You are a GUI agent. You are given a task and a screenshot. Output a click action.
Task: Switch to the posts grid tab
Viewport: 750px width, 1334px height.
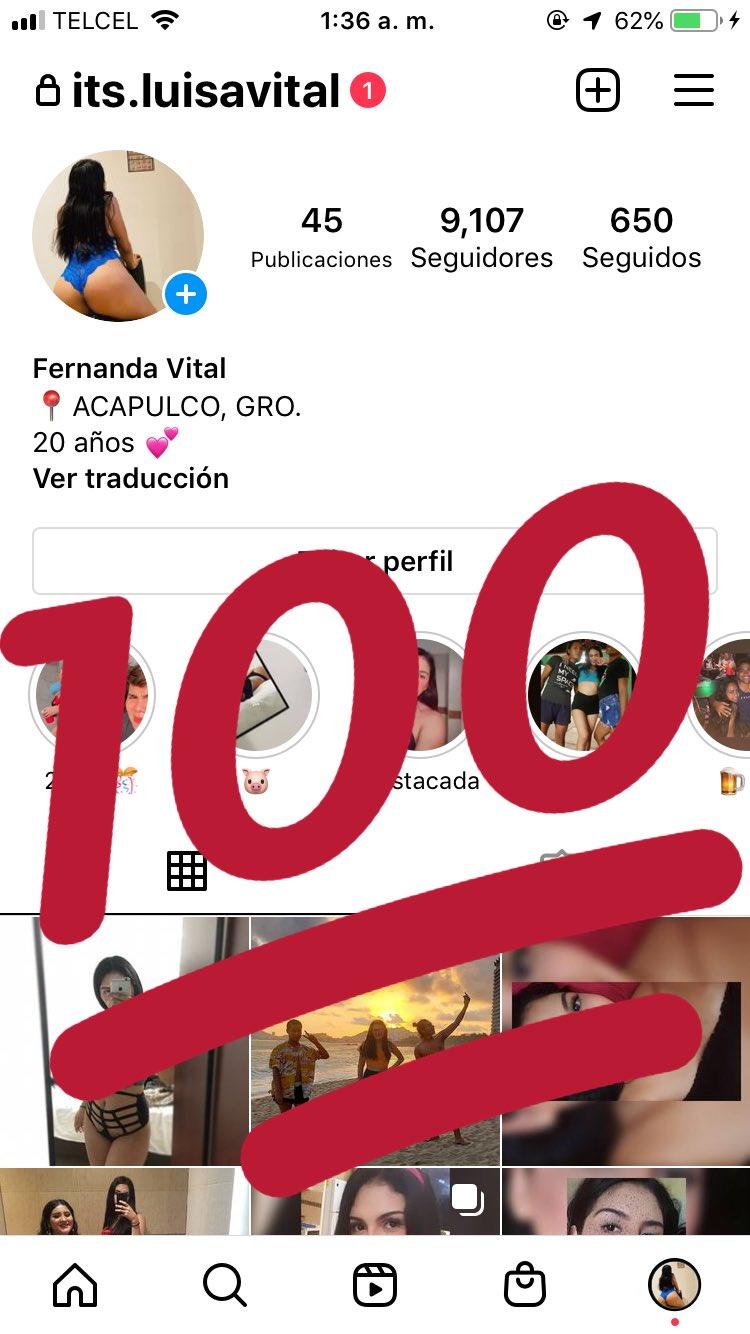[x=187, y=871]
